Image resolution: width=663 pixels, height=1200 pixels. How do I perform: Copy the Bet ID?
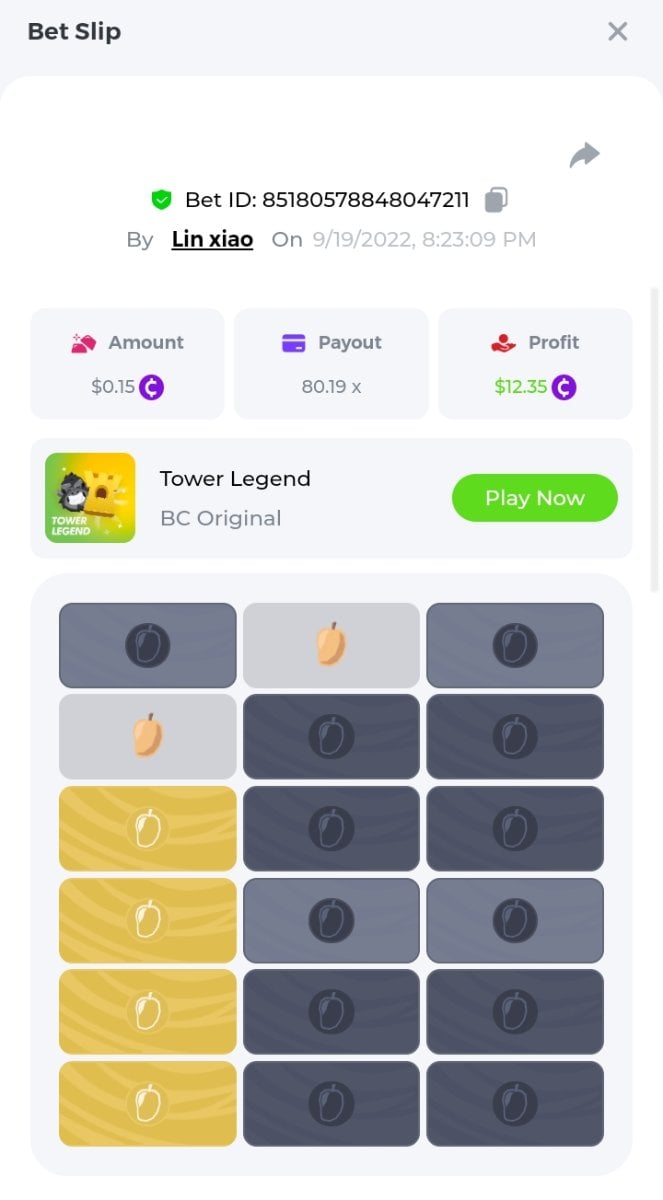click(496, 200)
